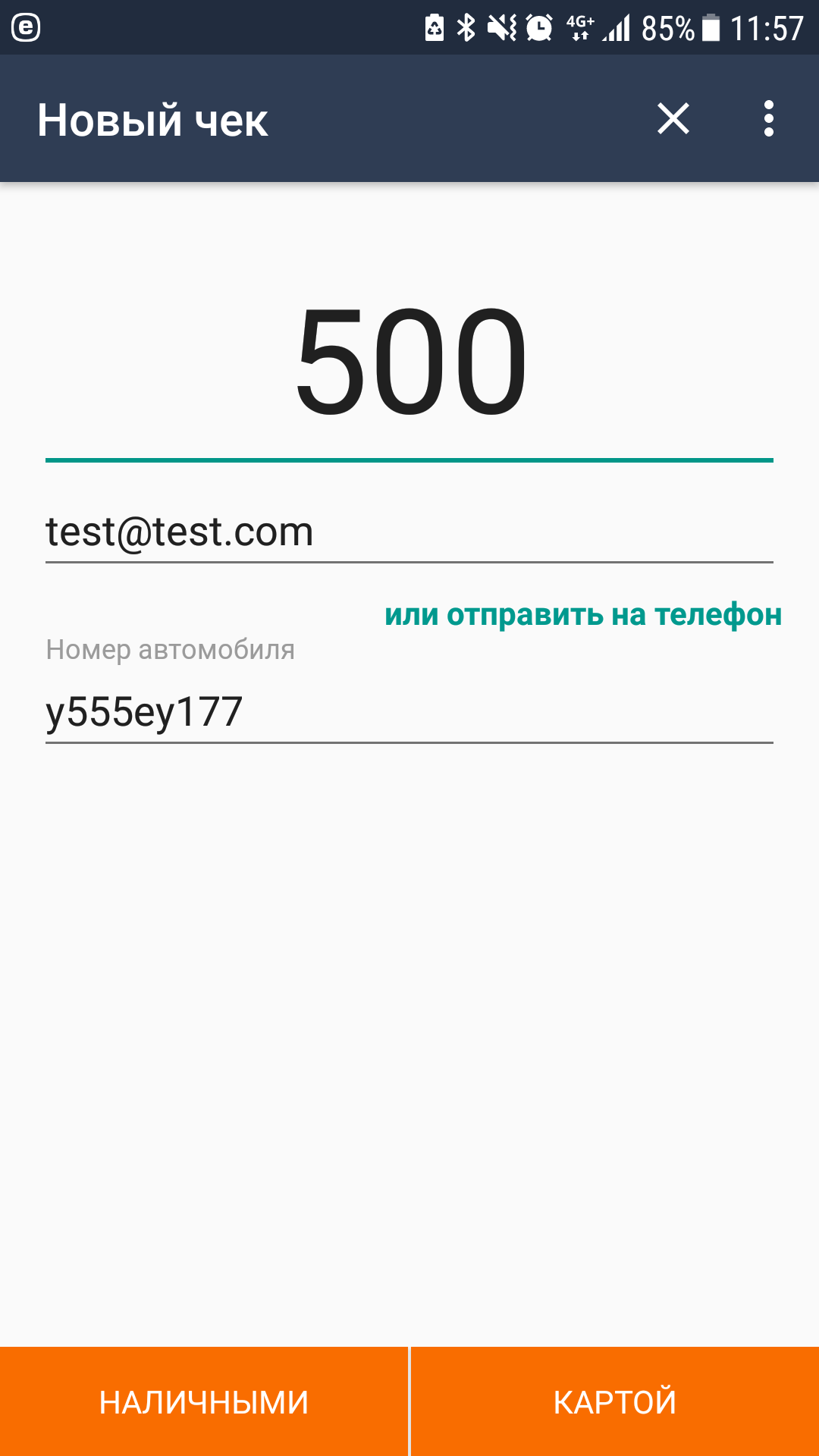The width and height of the screenshot is (819, 1456).
Task: Tap 'или отправить на телефон' link
Action: tap(582, 614)
